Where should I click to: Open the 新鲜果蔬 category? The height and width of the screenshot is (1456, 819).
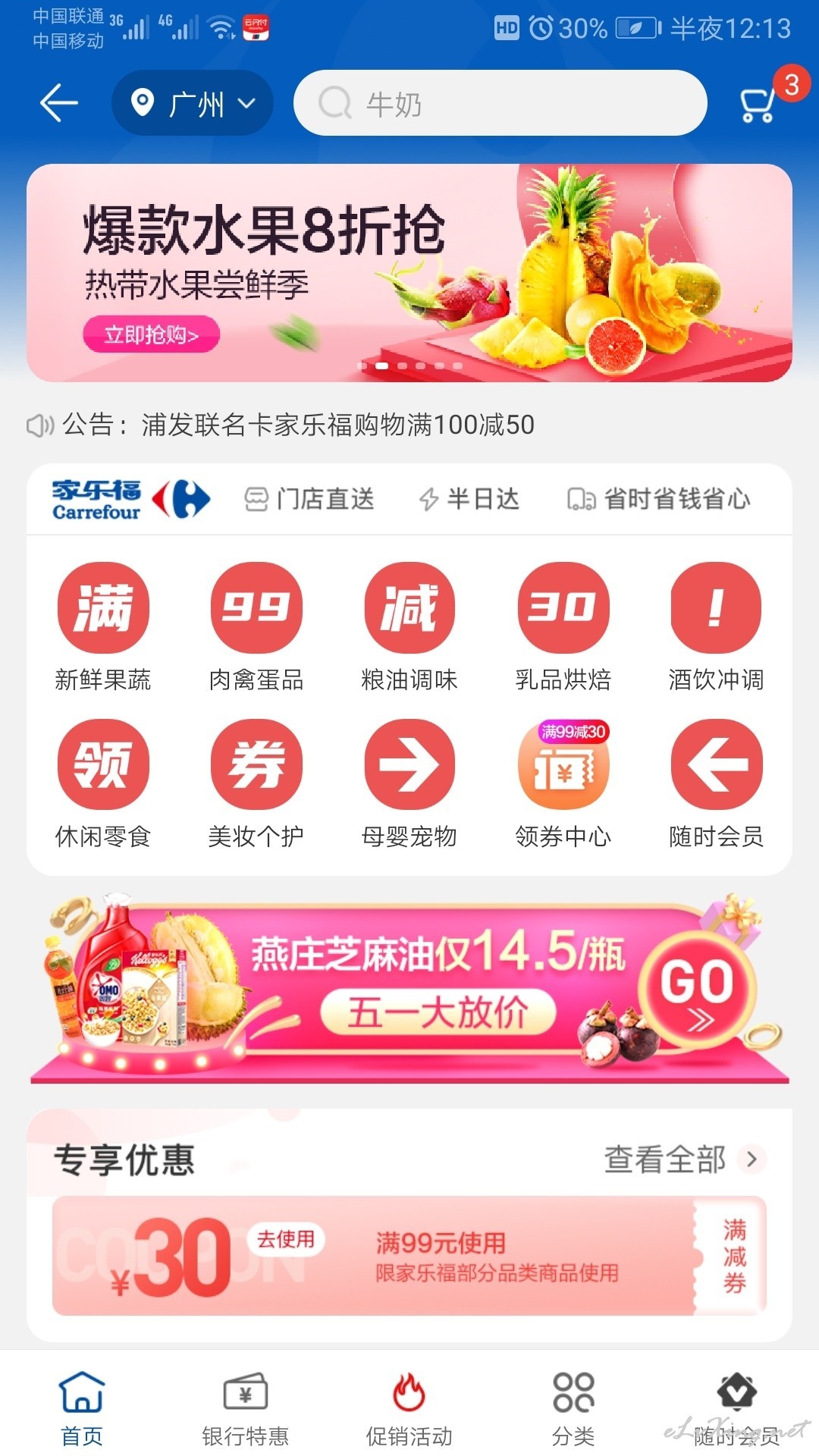click(103, 628)
